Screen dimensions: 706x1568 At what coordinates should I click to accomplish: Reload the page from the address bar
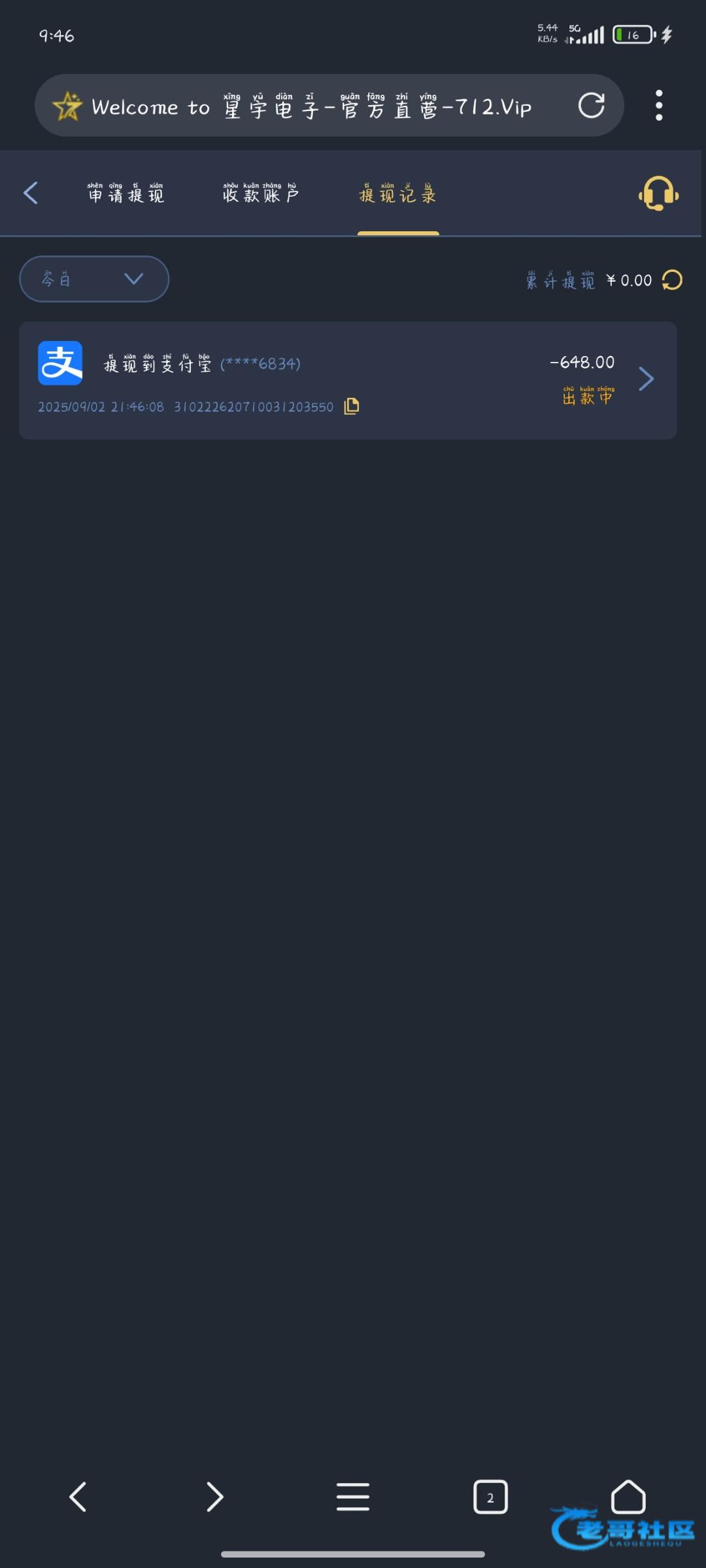click(x=591, y=105)
